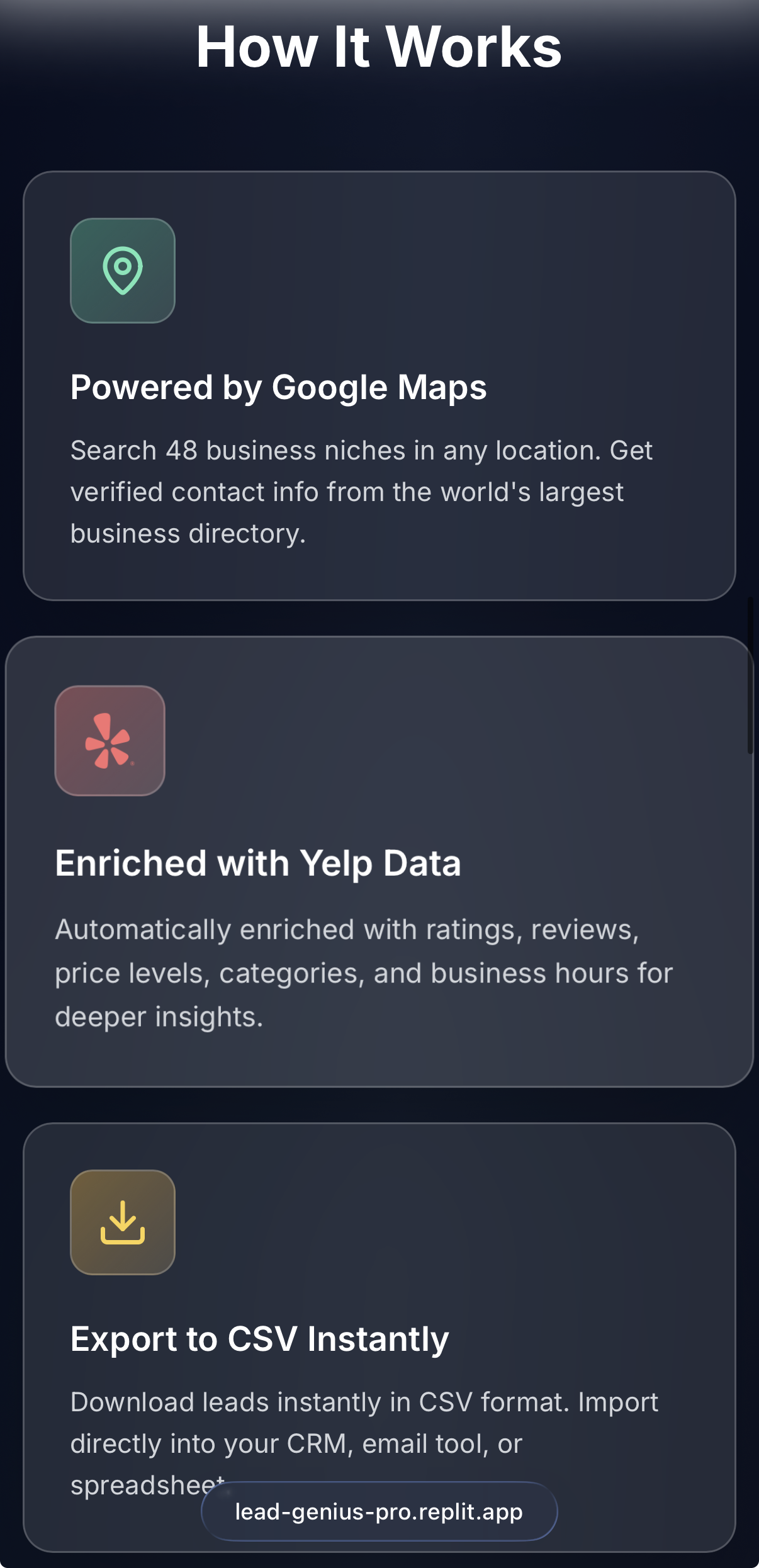Screen dimensions: 759x1568
Task: Click the Export to CSV Instantly heading
Action: point(259,1339)
